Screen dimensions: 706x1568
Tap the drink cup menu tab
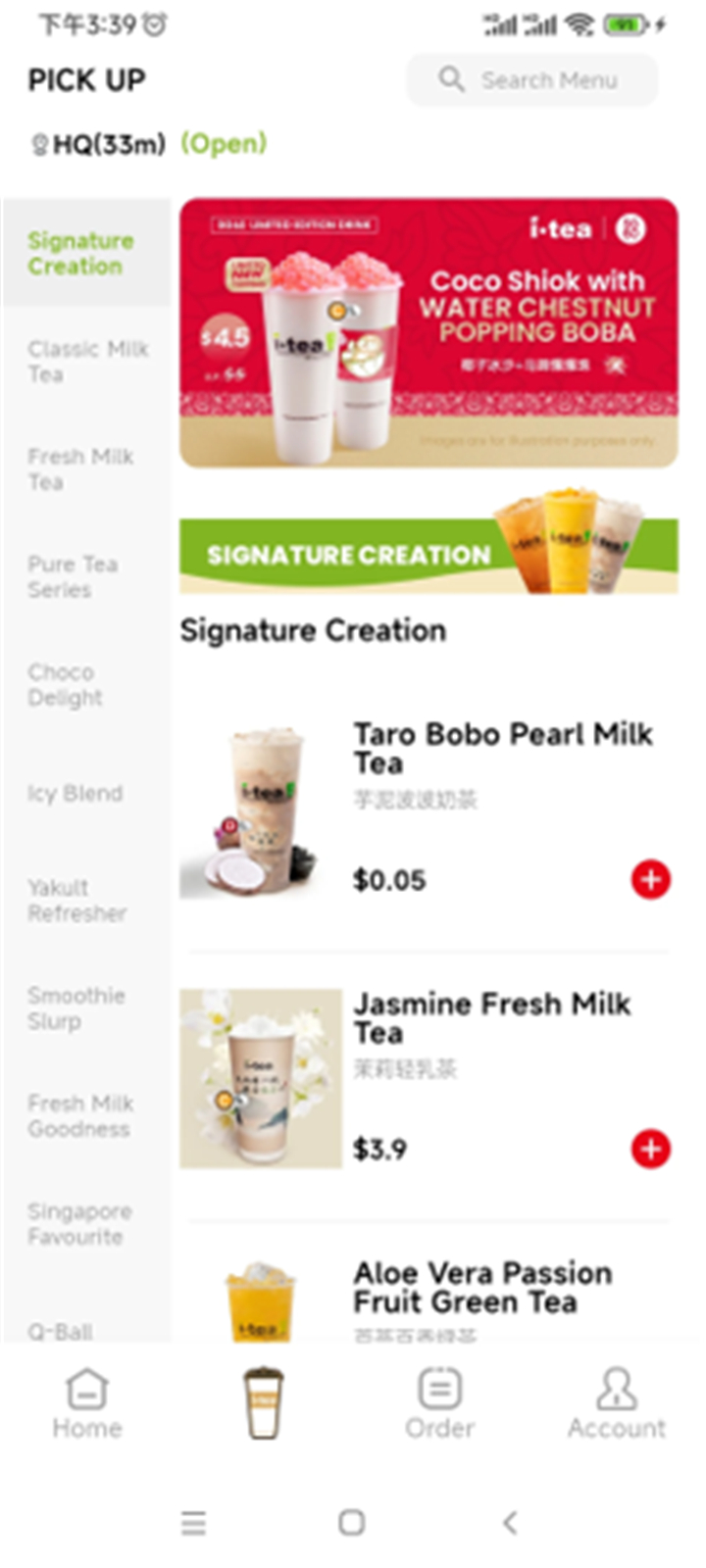pyautogui.click(x=264, y=1403)
